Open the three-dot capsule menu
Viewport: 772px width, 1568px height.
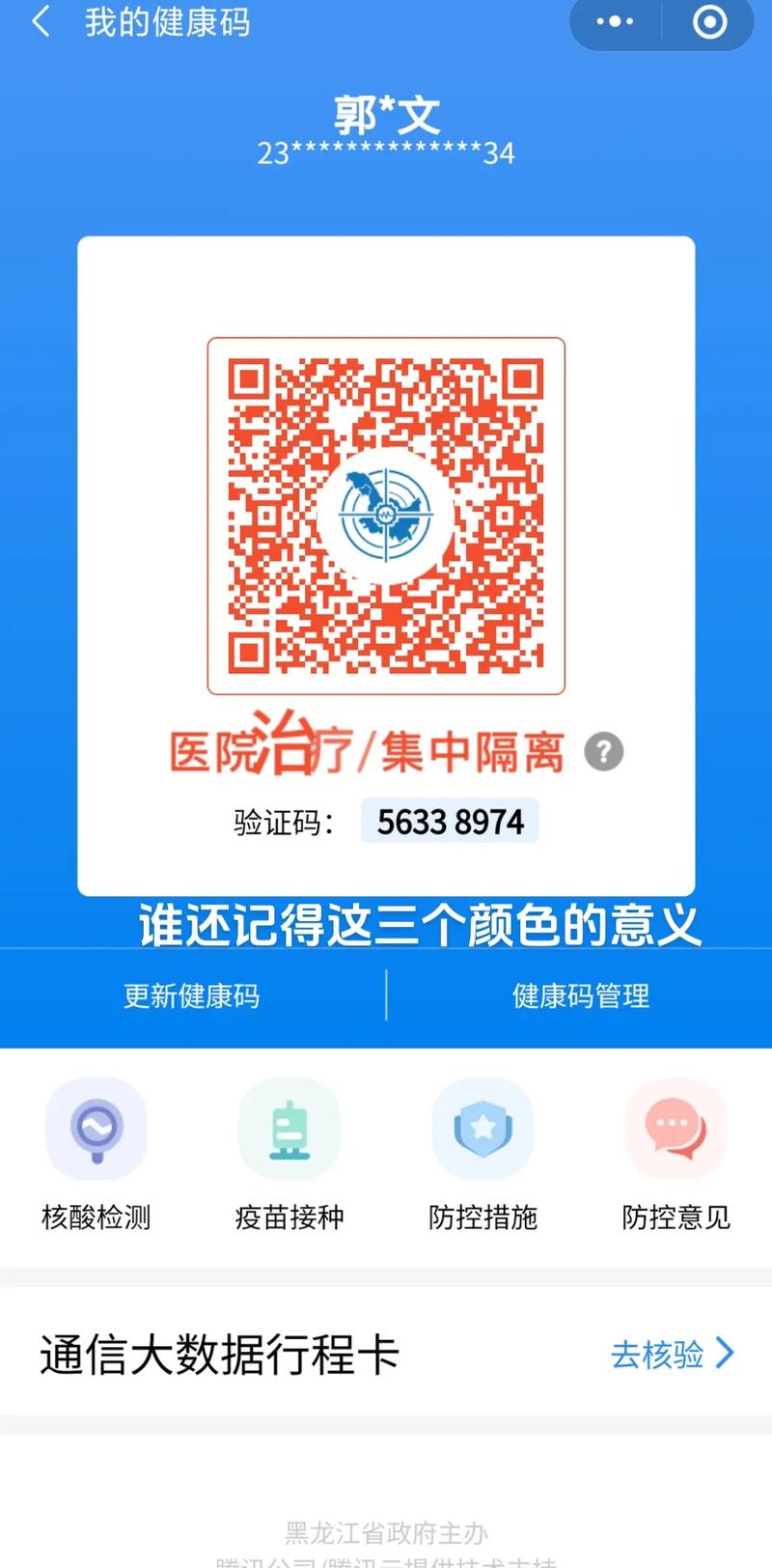[x=613, y=21]
